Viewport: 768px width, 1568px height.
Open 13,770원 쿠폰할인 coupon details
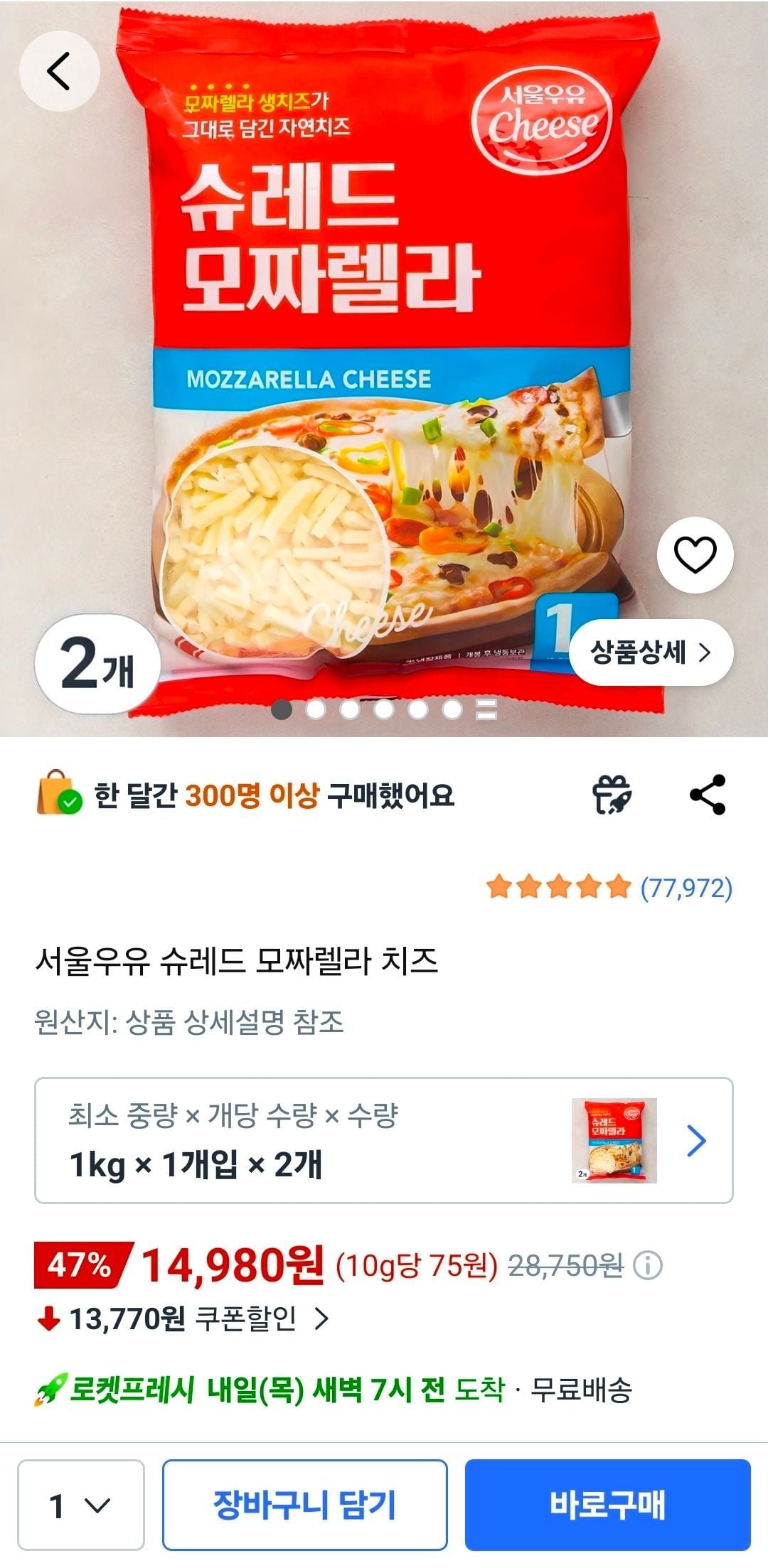[185, 1319]
